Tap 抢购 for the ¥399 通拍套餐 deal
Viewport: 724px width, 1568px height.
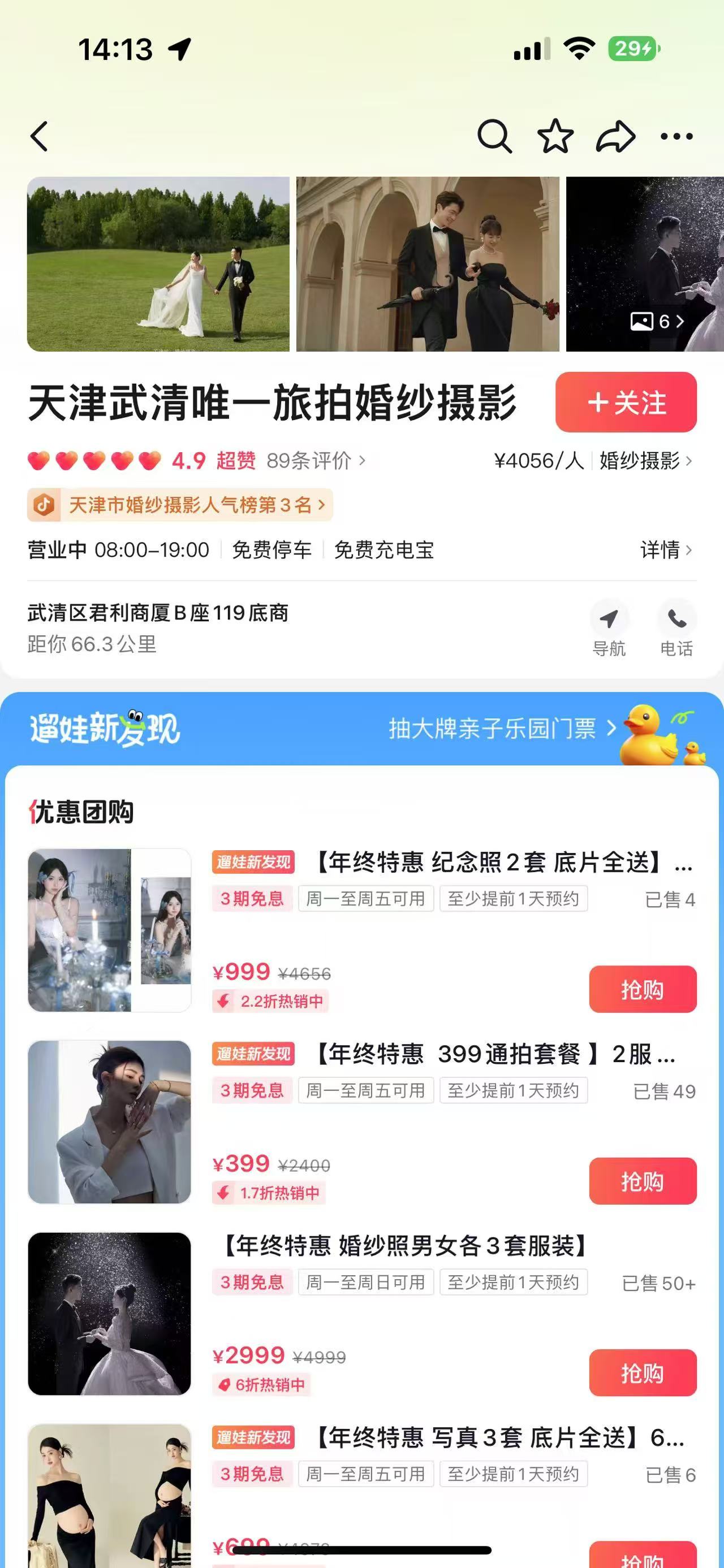[642, 1181]
